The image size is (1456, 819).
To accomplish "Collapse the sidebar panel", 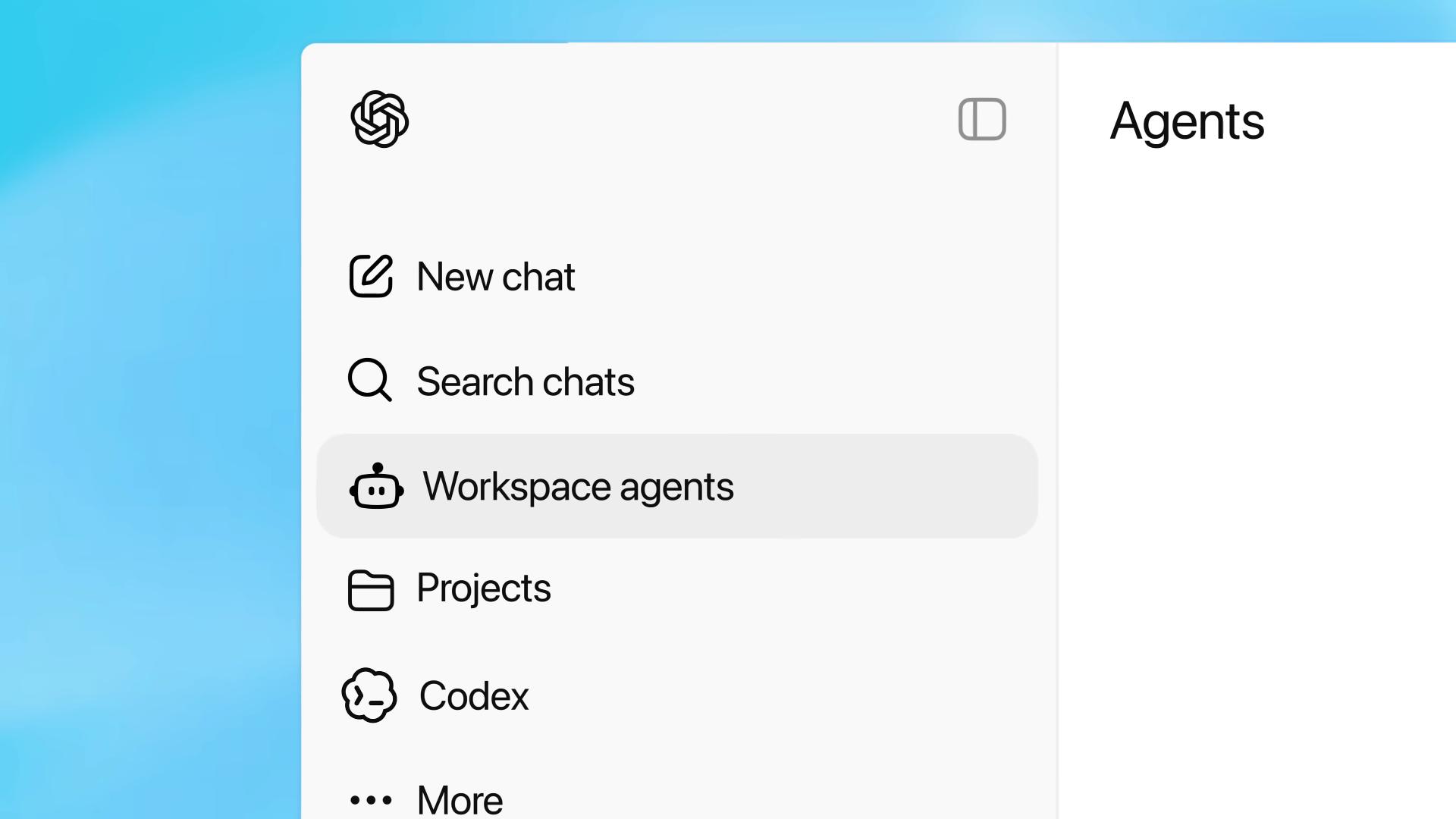I will tap(982, 120).
